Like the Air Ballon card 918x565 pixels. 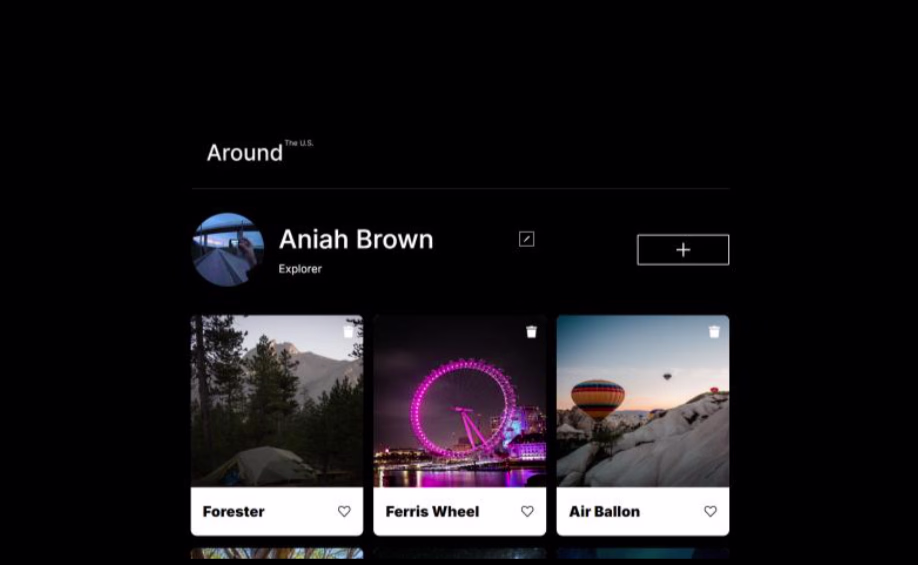tap(710, 511)
